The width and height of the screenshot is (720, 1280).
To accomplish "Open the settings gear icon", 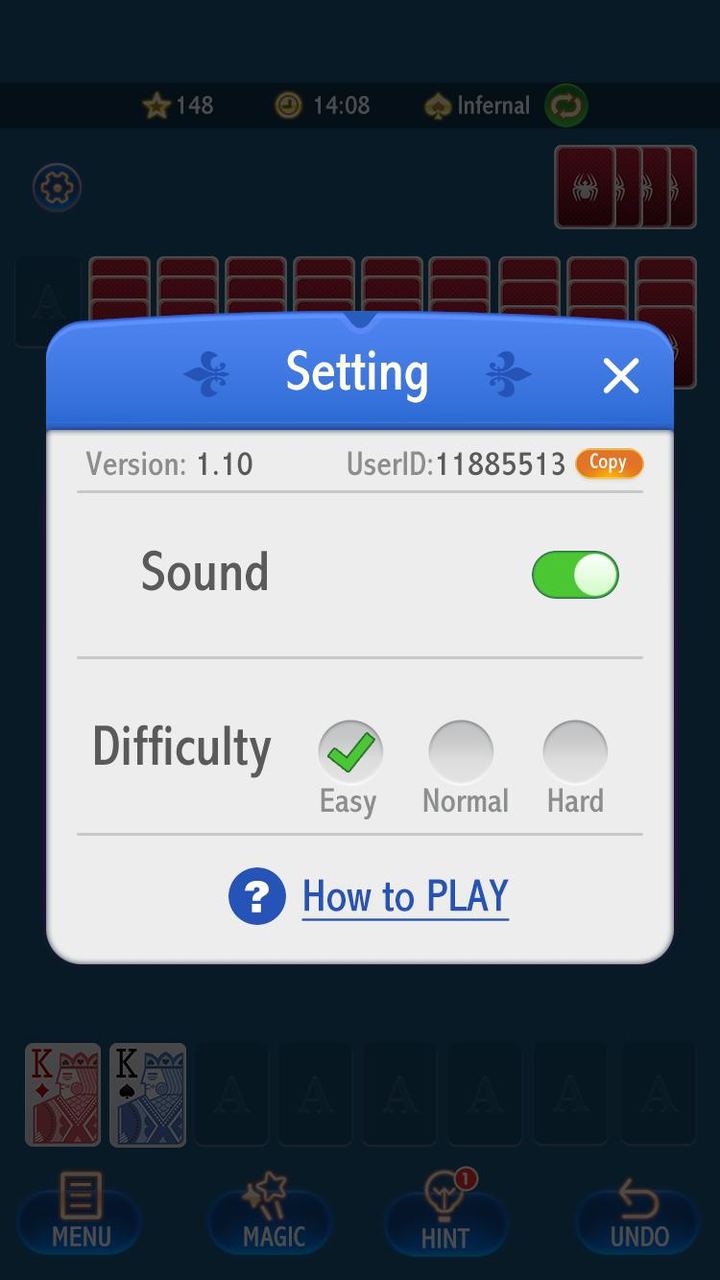I will [56, 188].
